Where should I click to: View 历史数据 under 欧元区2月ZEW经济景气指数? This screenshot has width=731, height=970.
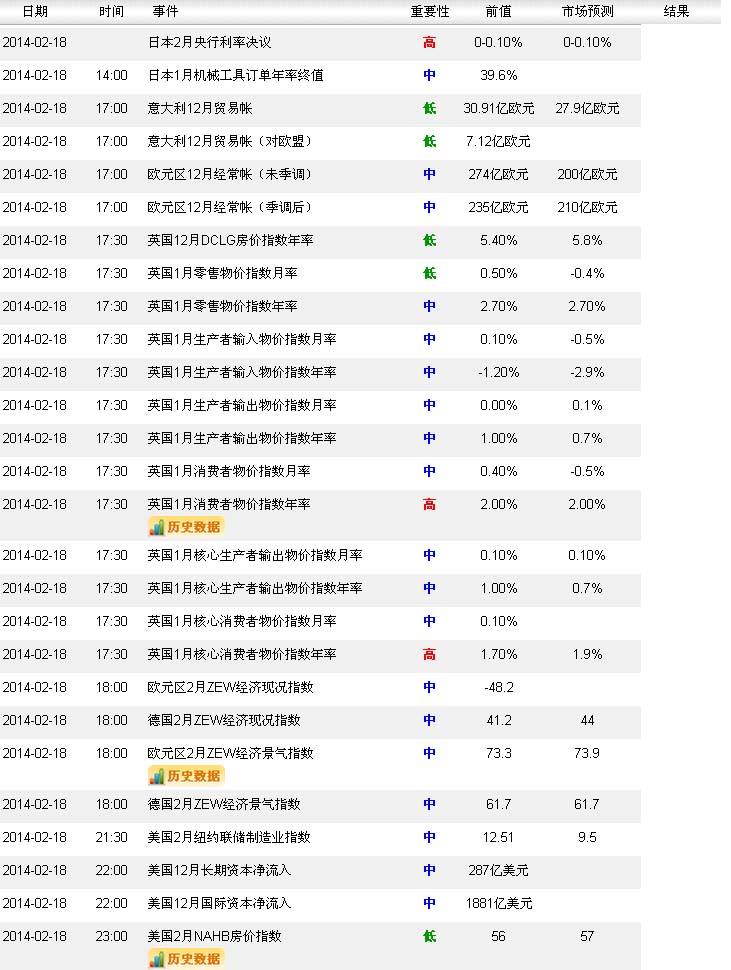coord(187,775)
